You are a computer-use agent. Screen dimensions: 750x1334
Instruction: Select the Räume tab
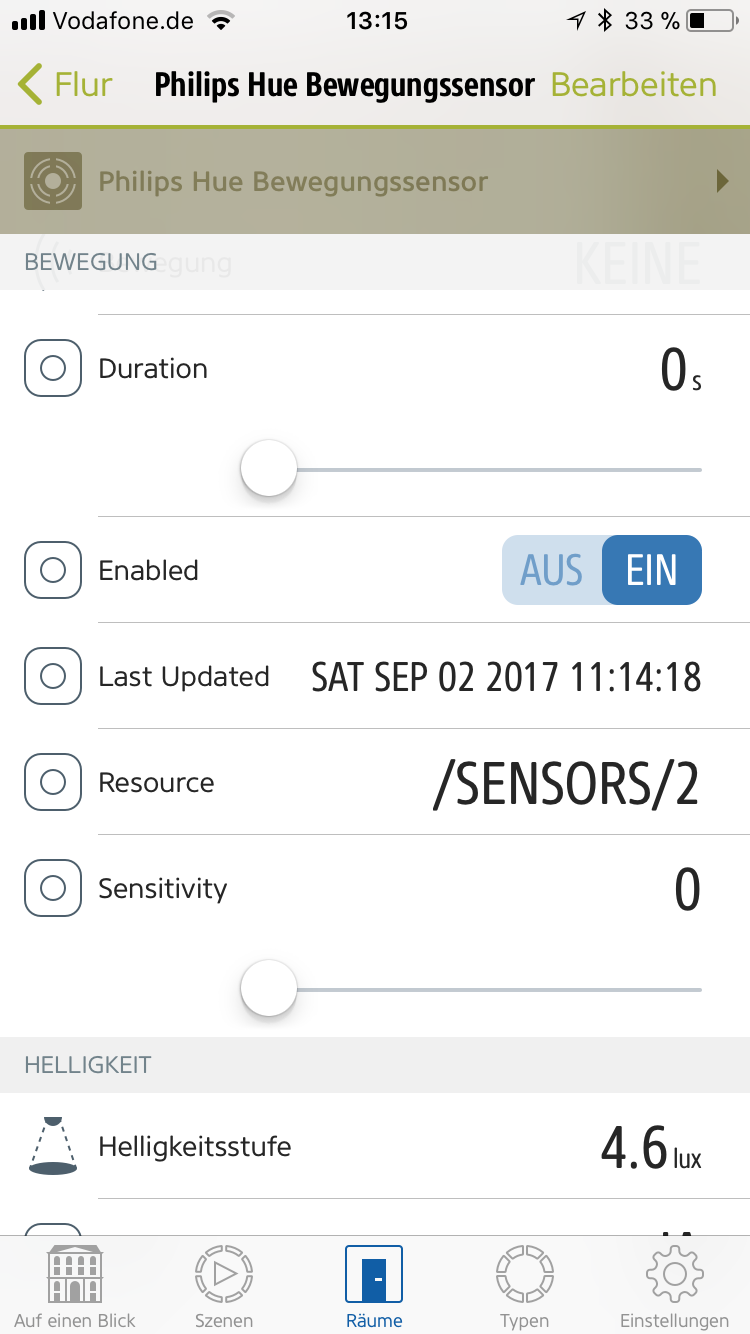(374, 1287)
